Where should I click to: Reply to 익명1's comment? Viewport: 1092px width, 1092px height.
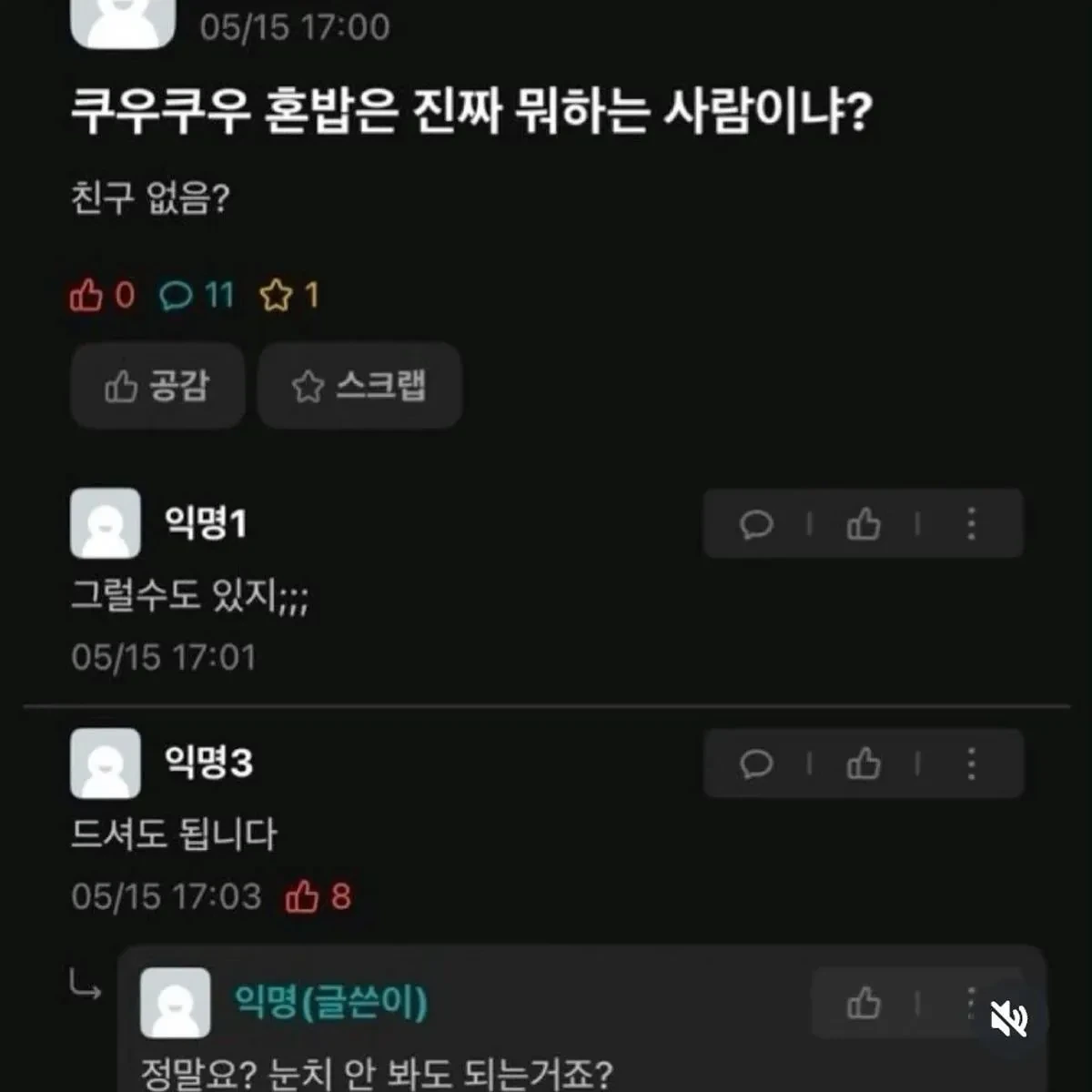tap(756, 524)
